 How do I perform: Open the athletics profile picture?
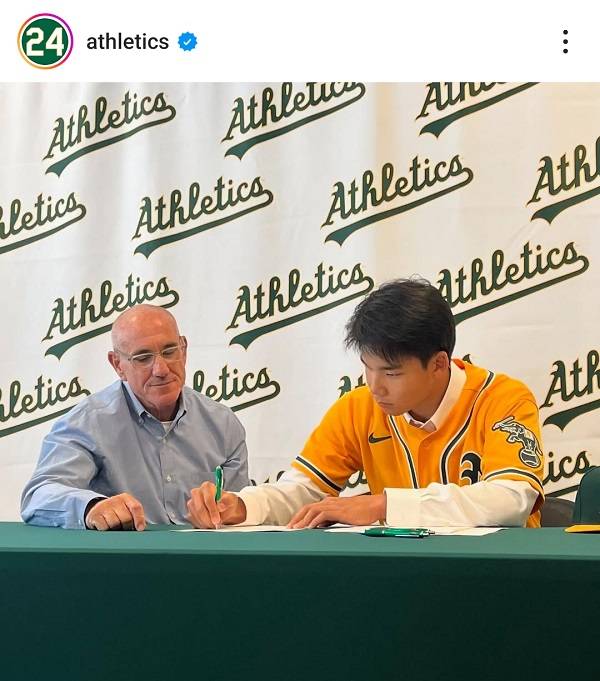45,41
